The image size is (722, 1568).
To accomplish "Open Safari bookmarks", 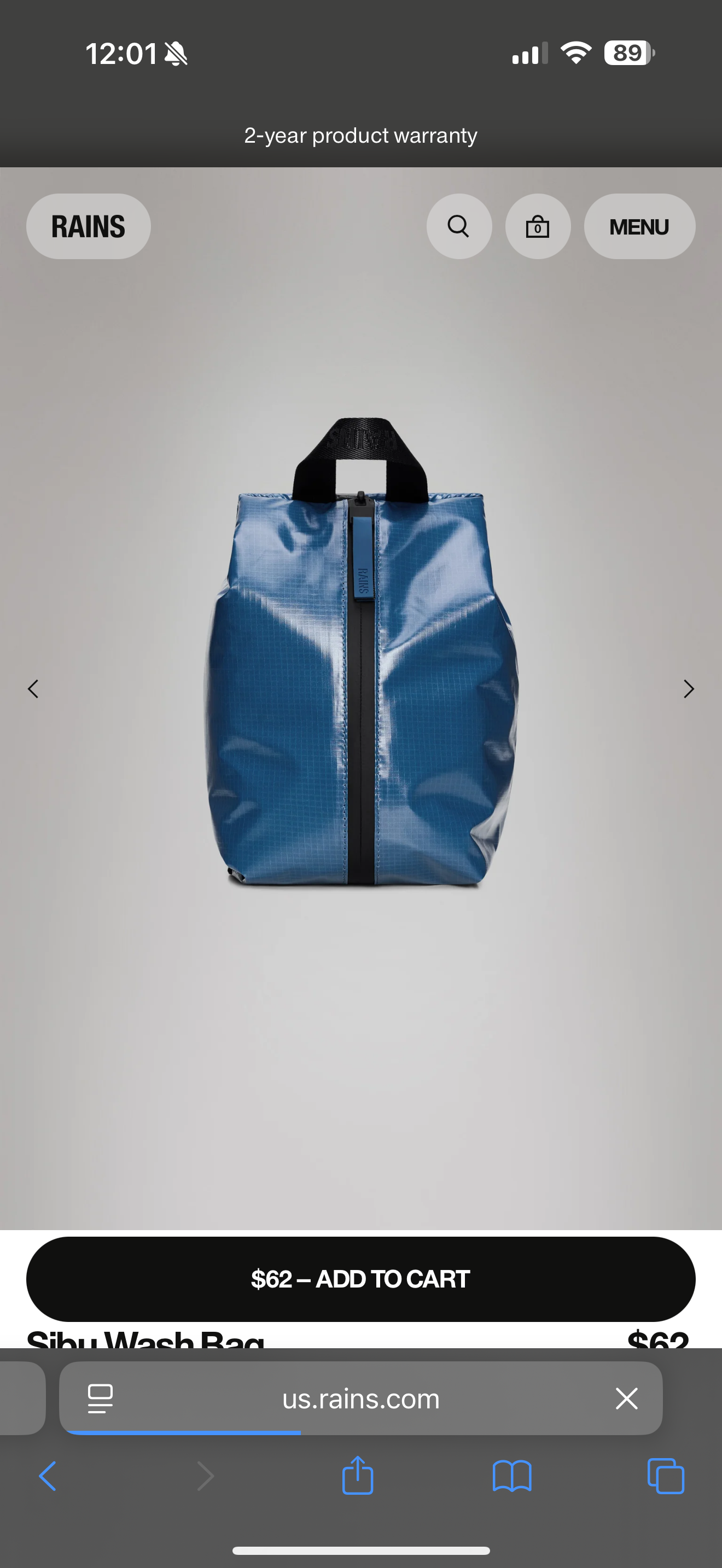I will [x=512, y=1476].
